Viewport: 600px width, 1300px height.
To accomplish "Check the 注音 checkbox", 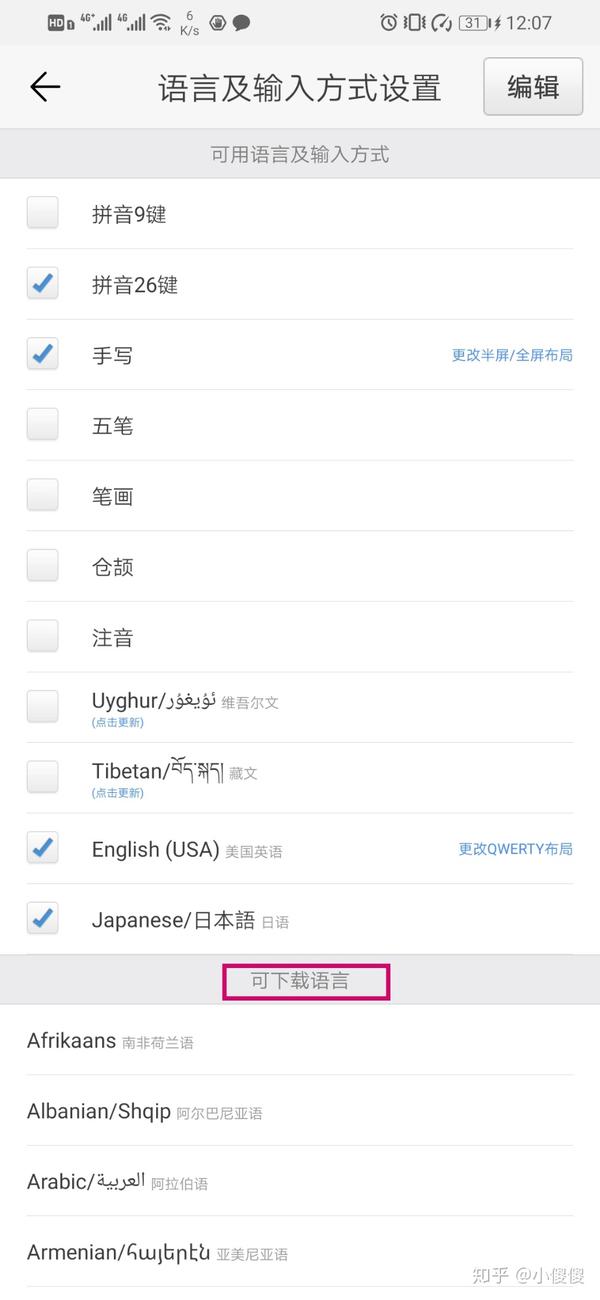I will pos(43,636).
